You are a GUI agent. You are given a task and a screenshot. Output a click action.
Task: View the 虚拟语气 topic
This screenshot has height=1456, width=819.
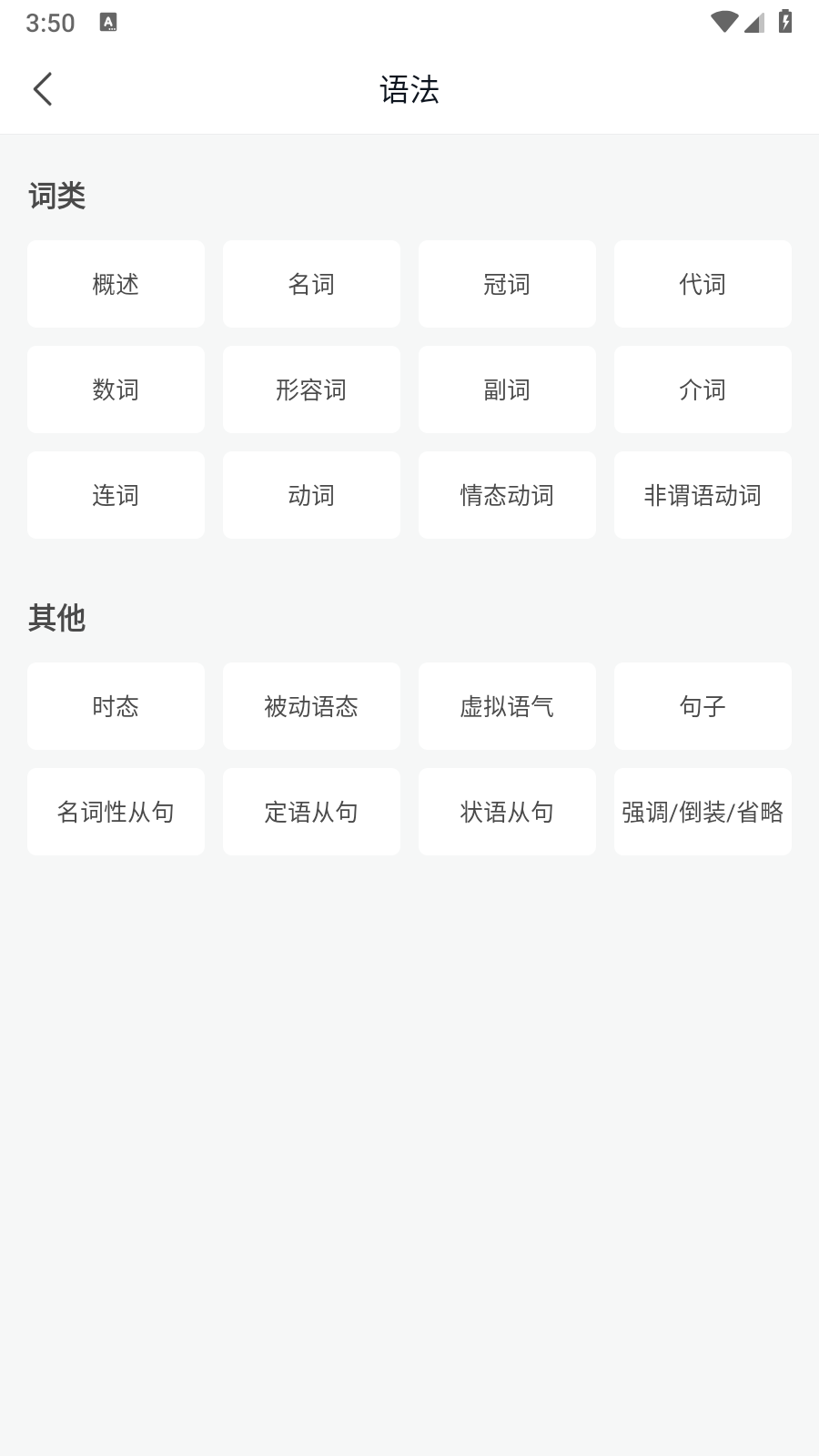[x=507, y=706]
